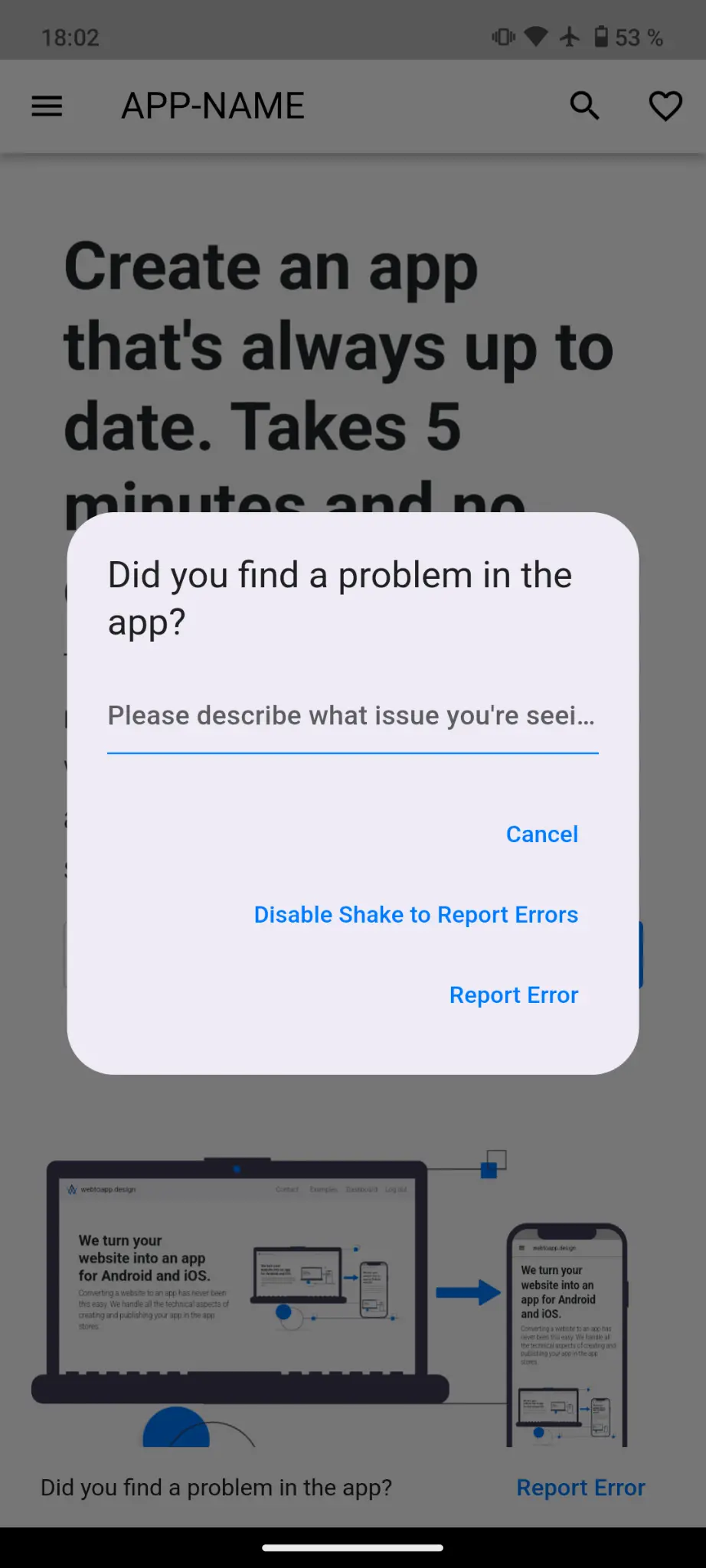Viewport: 706px width, 1568px height.
Task: Tap the heart favorites icon
Action: click(665, 106)
